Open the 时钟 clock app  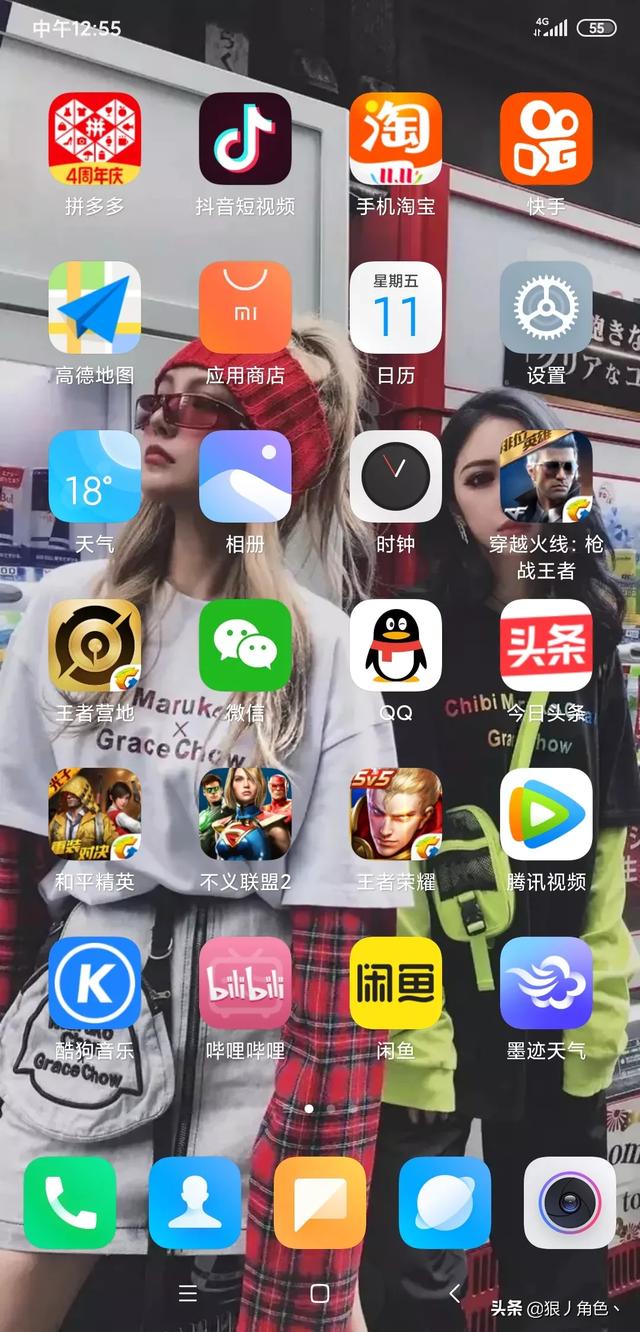[x=395, y=477]
